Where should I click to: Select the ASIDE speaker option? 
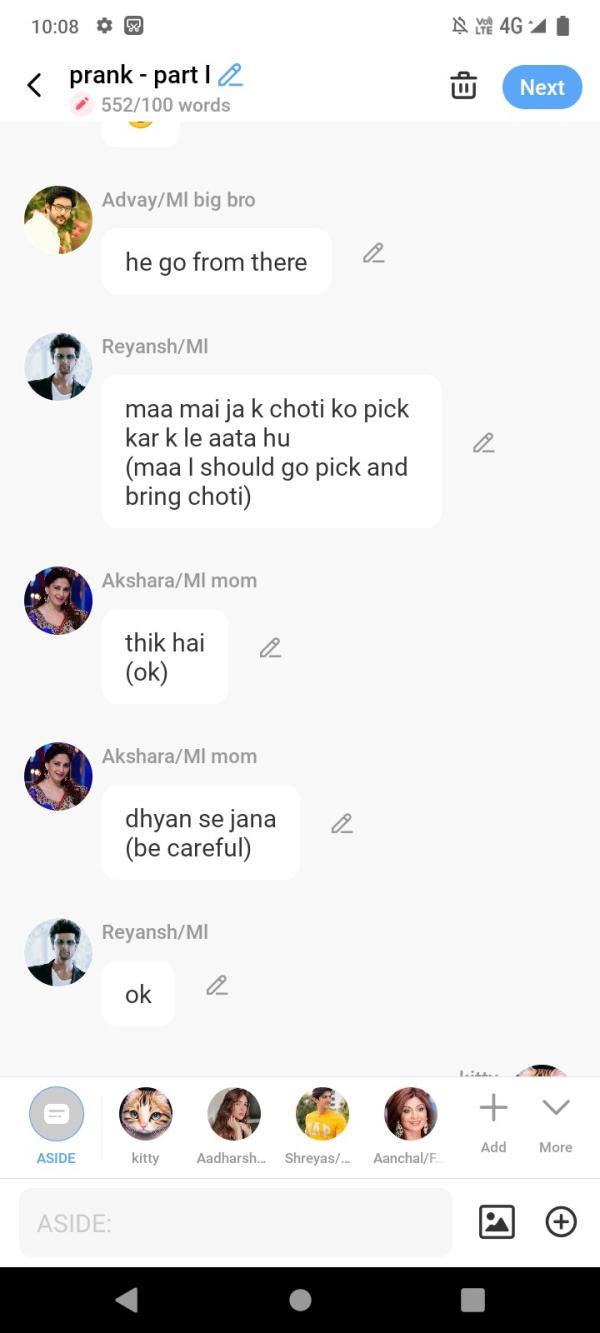pyautogui.click(x=56, y=1125)
